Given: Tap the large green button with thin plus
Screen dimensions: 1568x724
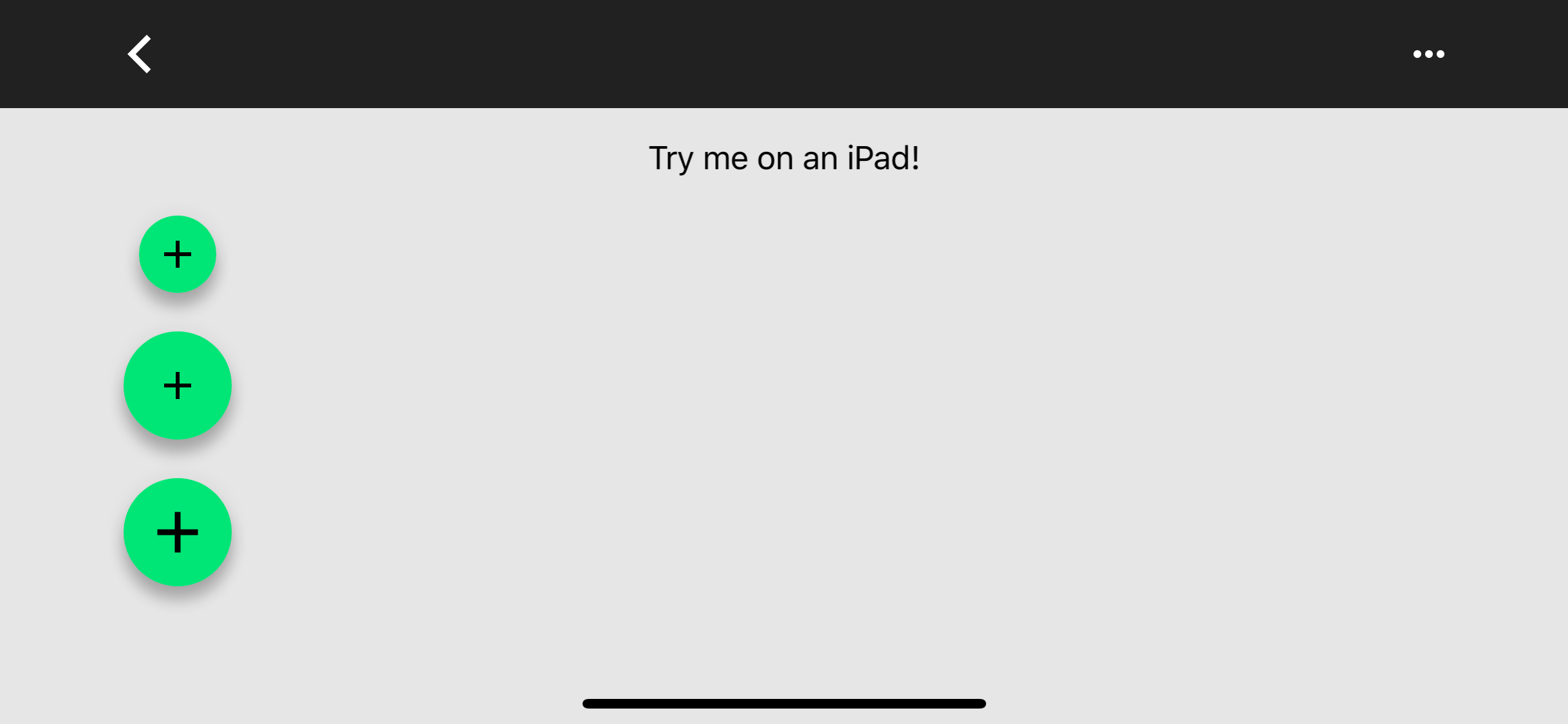Looking at the screenshot, I should [178, 385].
